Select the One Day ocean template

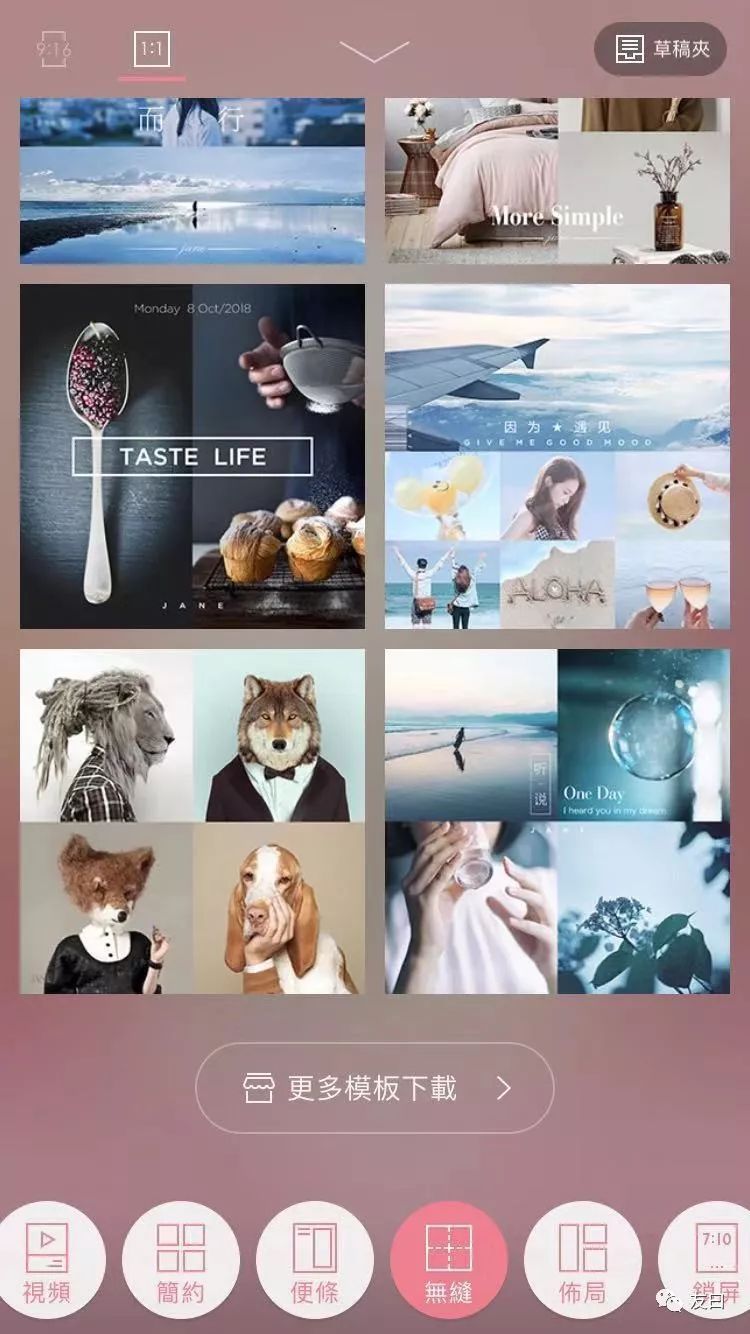[x=557, y=820]
